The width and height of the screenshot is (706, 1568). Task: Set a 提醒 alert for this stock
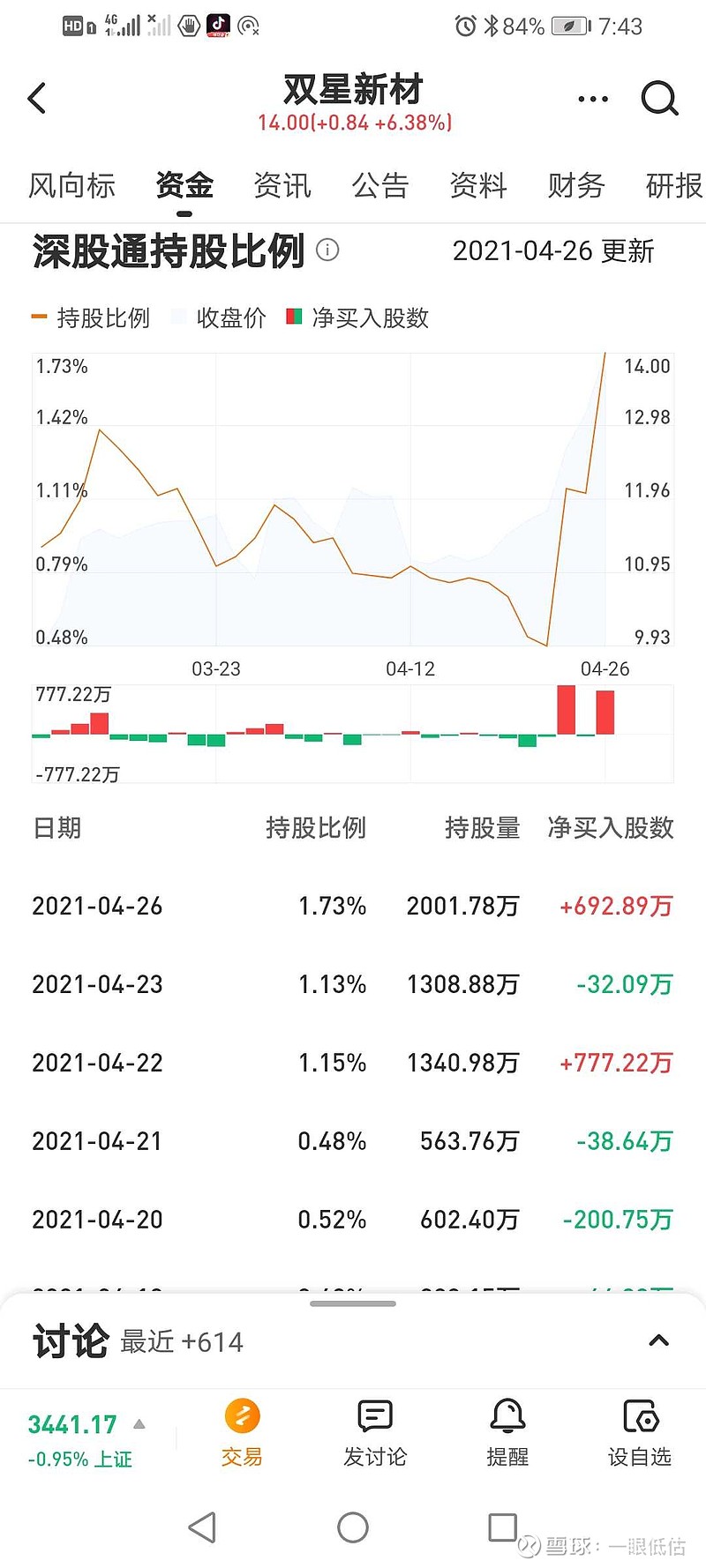(x=507, y=1434)
